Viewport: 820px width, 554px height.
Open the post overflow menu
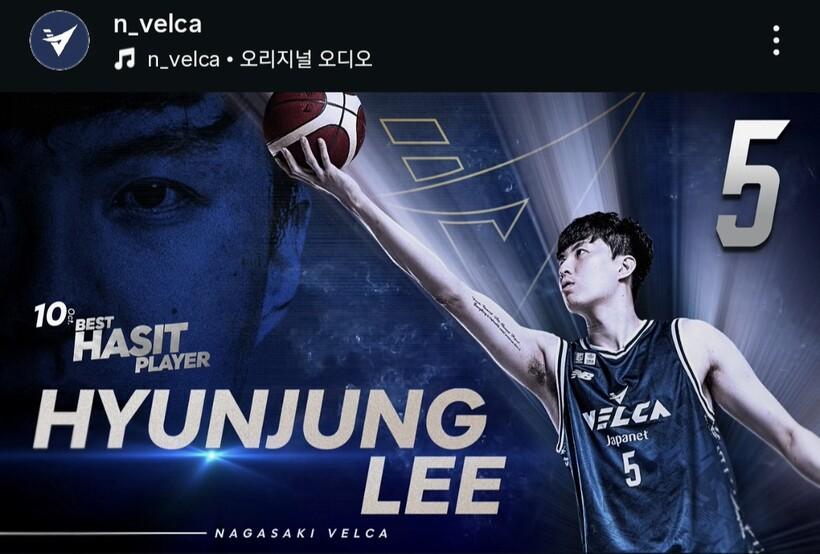tap(775, 41)
